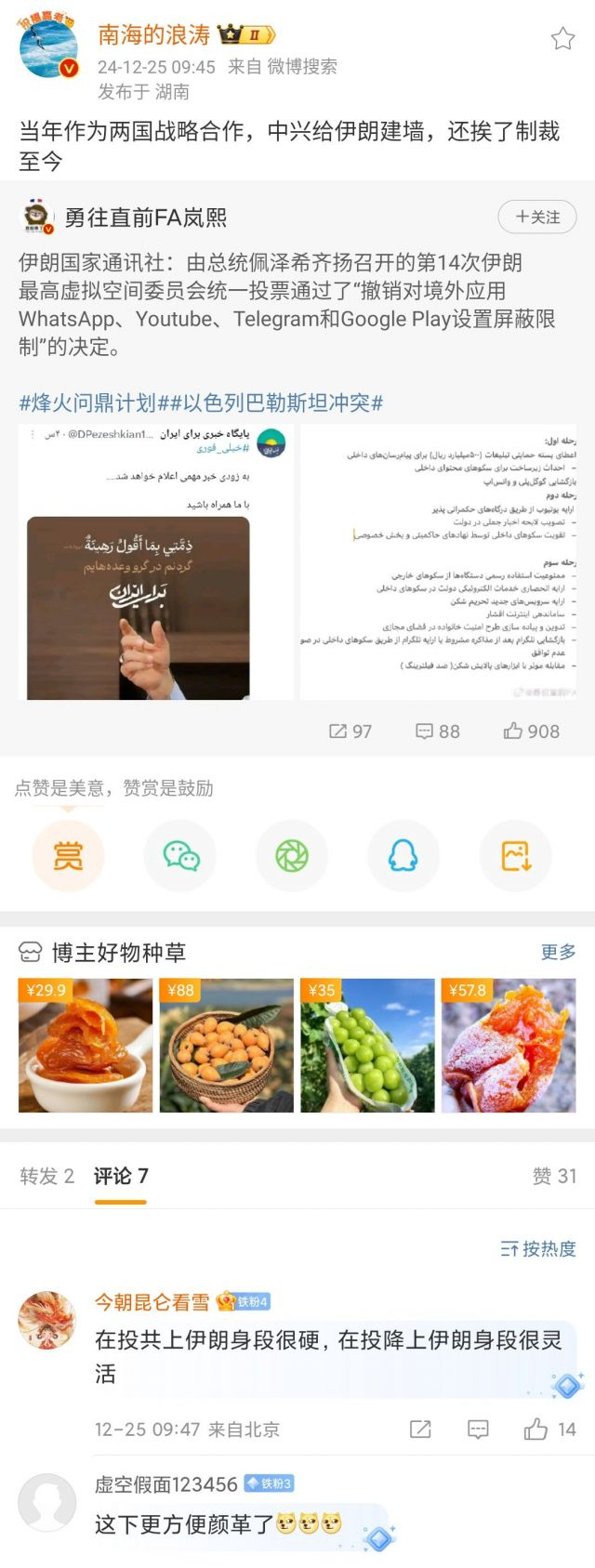Change comment sorting via 按热度

[538, 1248]
